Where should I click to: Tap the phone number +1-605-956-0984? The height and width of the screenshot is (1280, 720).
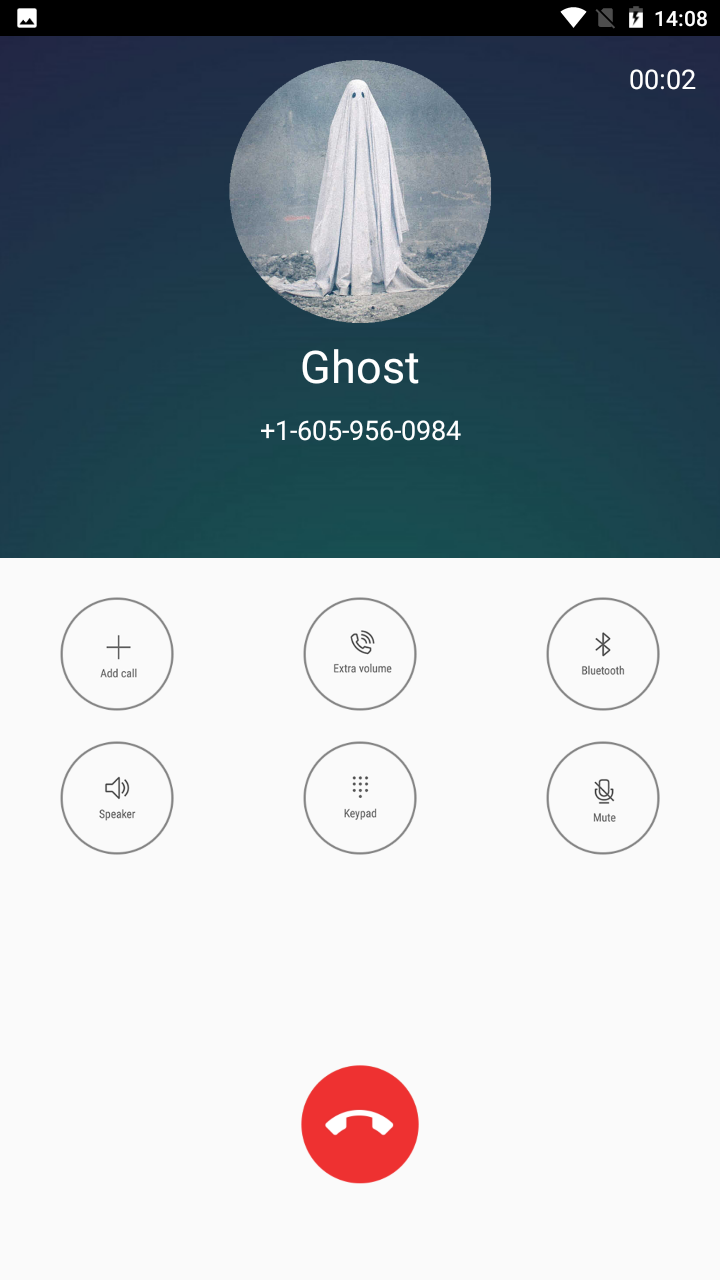point(360,430)
